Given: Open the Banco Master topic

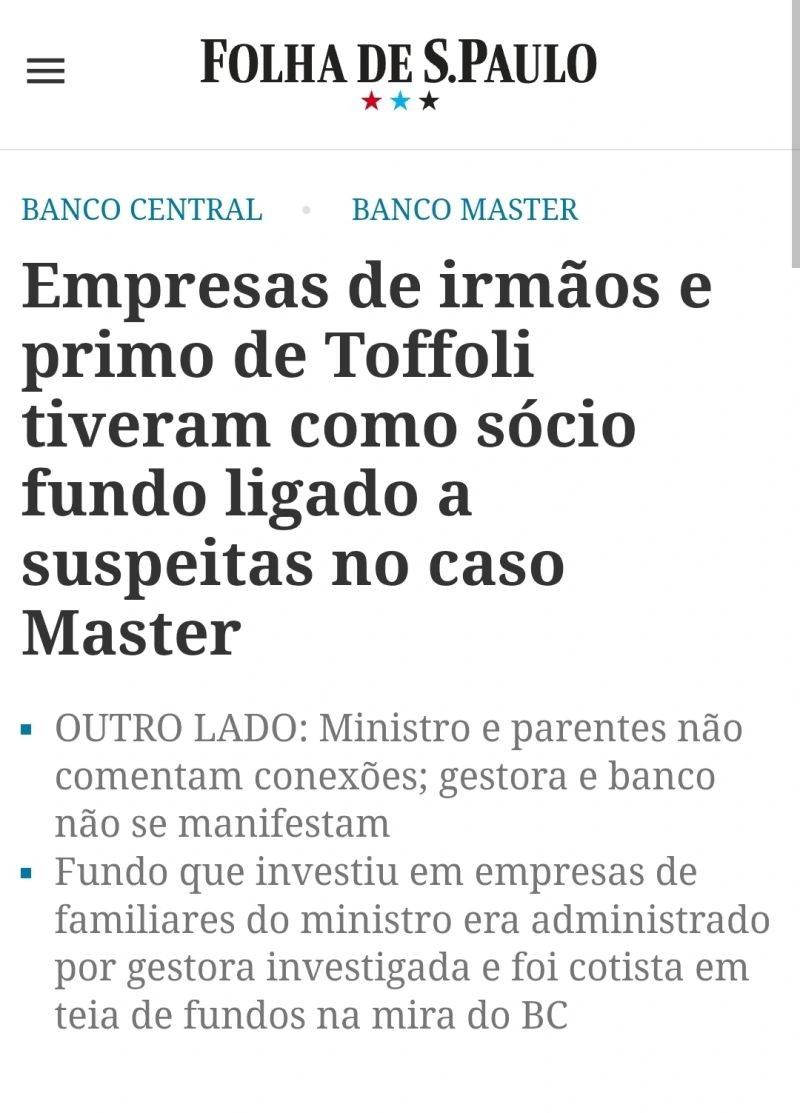Looking at the screenshot, I should click(464, 210).
